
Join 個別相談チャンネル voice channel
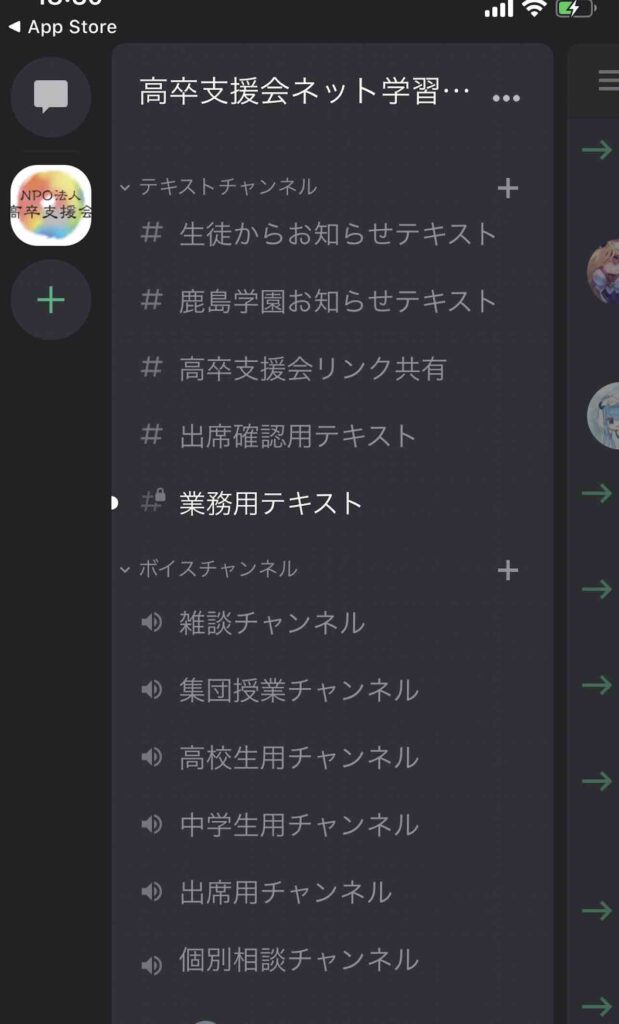pyautogui.click(x=297, y=960)
